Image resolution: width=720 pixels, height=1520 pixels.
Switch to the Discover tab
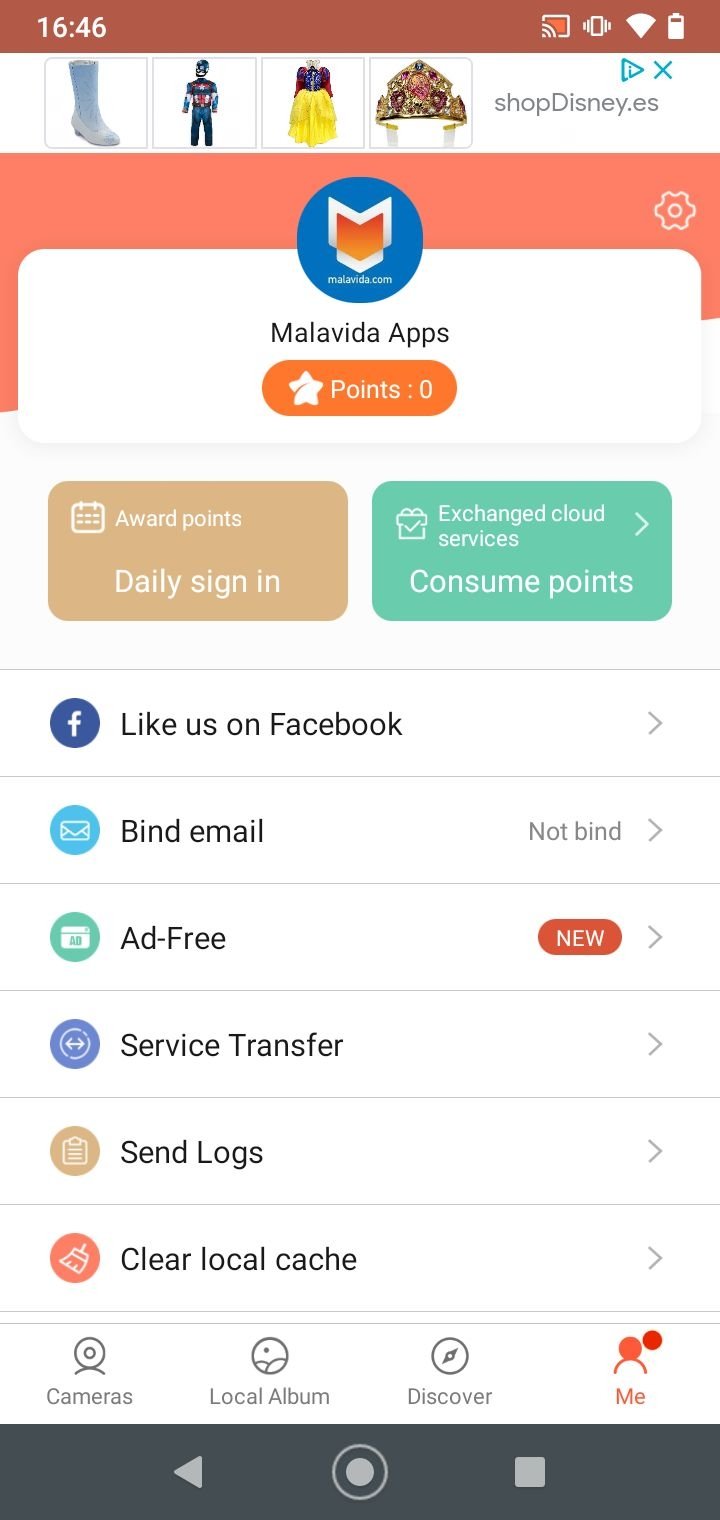click(x=450, y=1372)
